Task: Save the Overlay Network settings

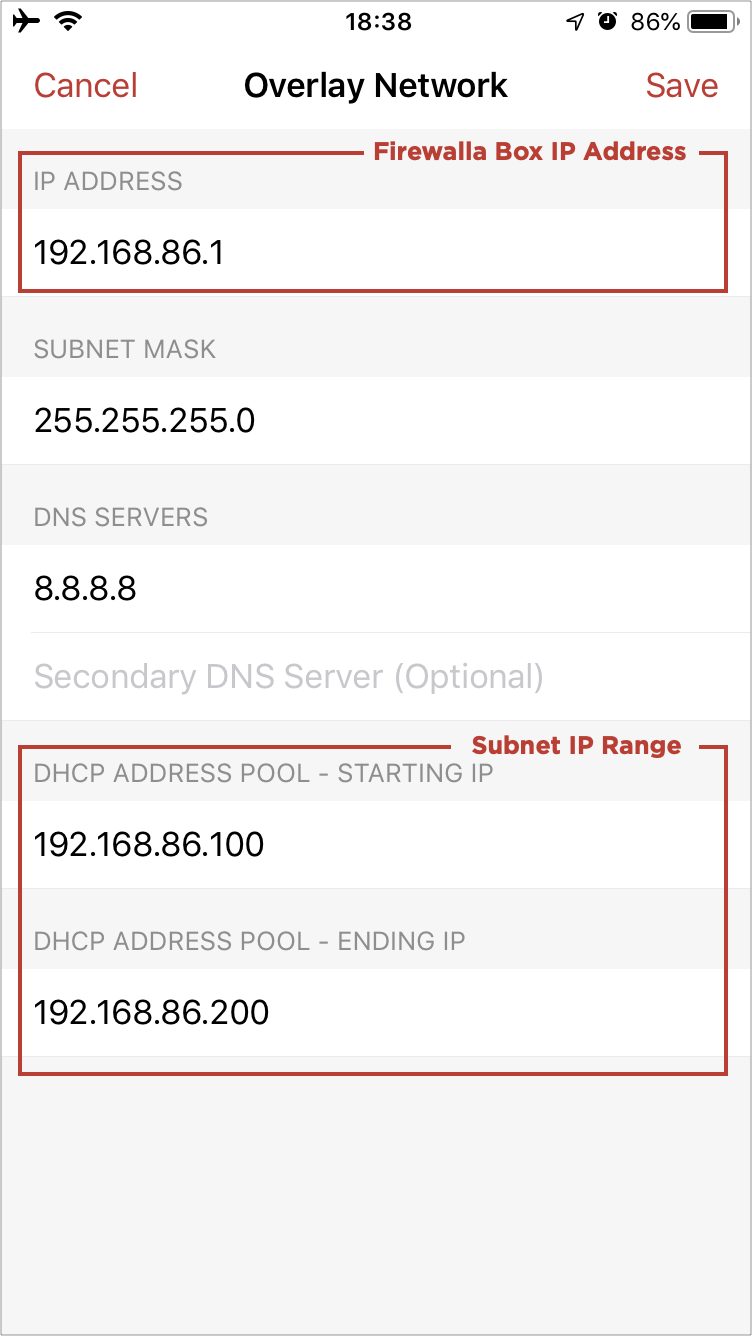Action: pyautogui.click(x=682, y=86)
